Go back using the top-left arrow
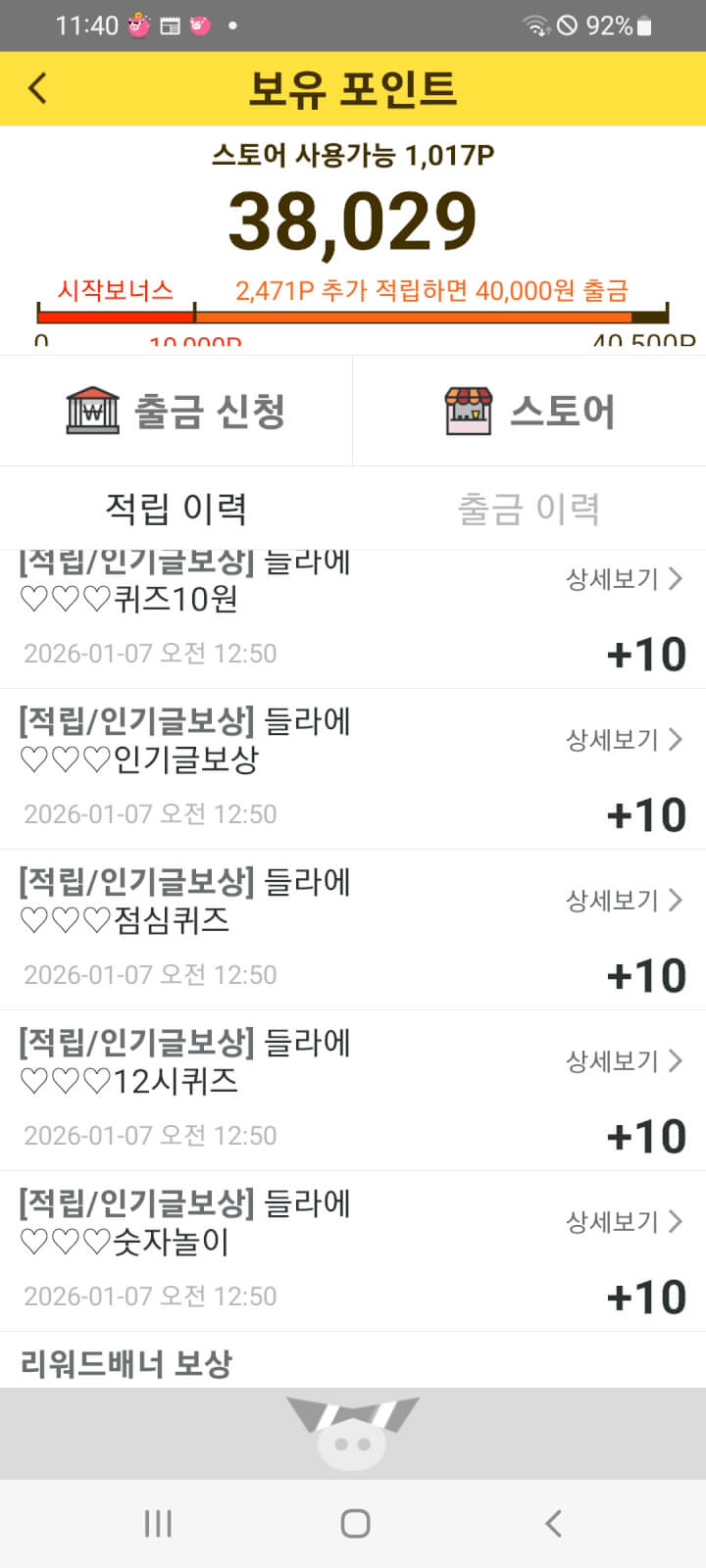The width and height of the screenshot is (706, 1568). click(37, 88)
